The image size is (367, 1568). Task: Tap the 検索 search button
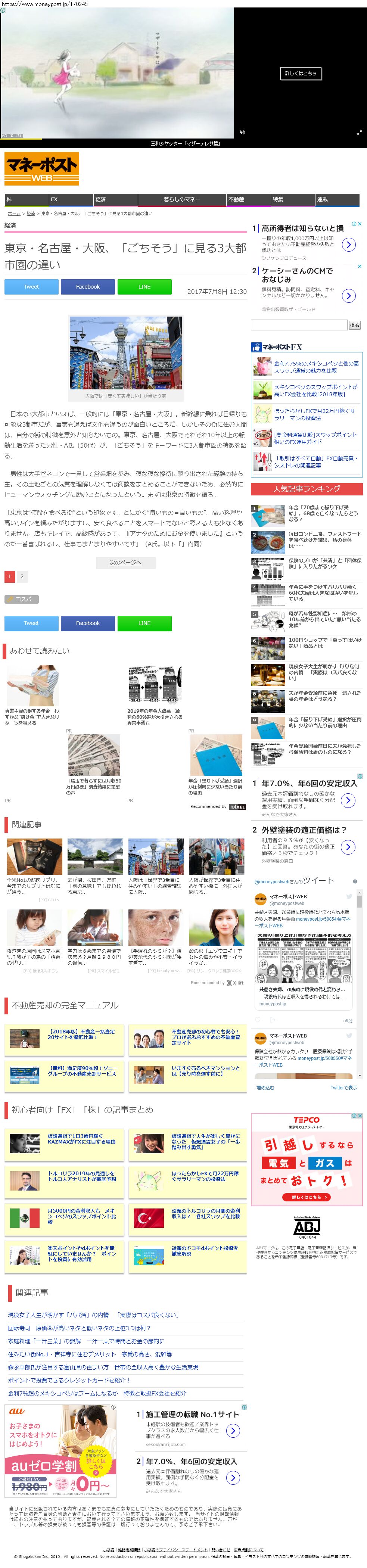pos(354,325)
